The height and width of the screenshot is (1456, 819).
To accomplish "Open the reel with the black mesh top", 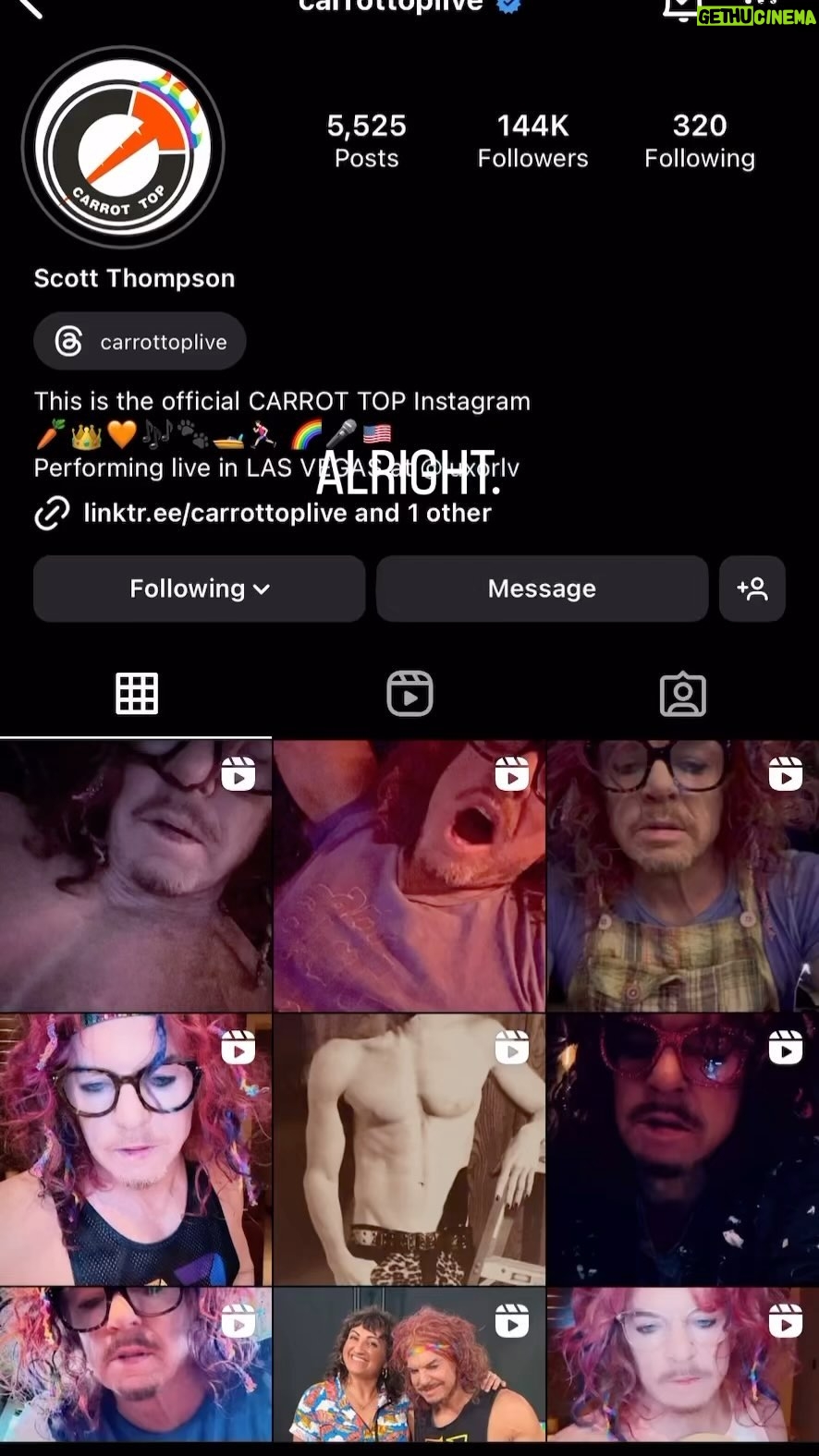I will (x=136, y=1149).
